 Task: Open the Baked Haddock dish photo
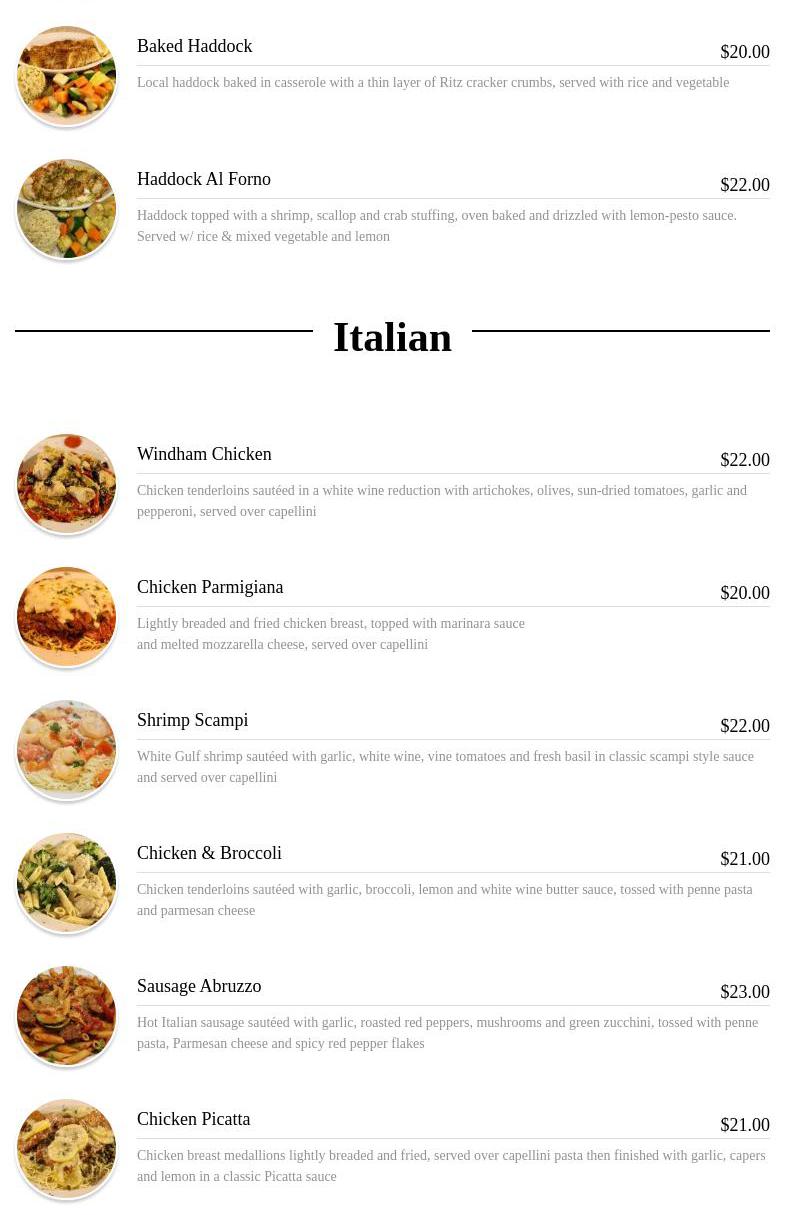coord(67,76)
